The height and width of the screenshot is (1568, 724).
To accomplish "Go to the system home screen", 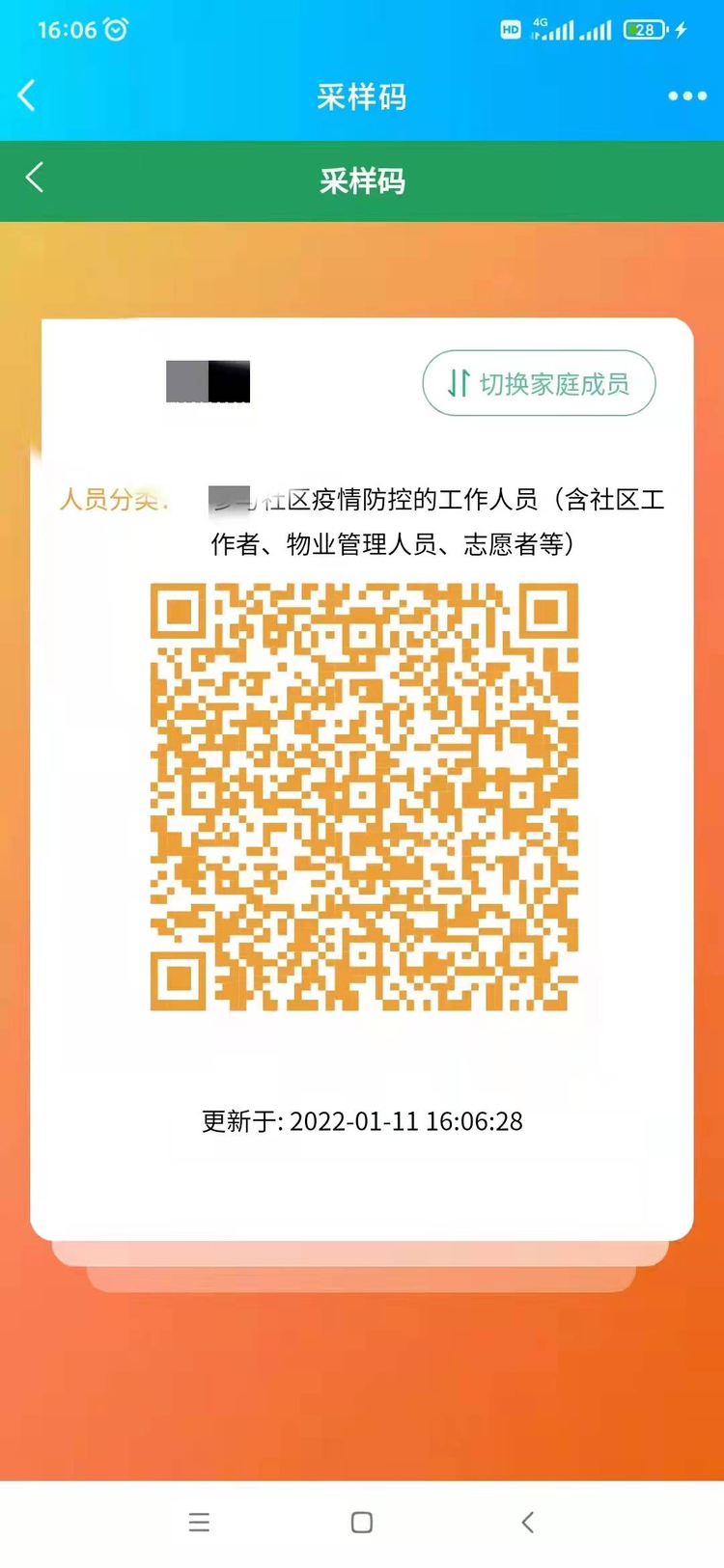I will (x=362, y=1522).
